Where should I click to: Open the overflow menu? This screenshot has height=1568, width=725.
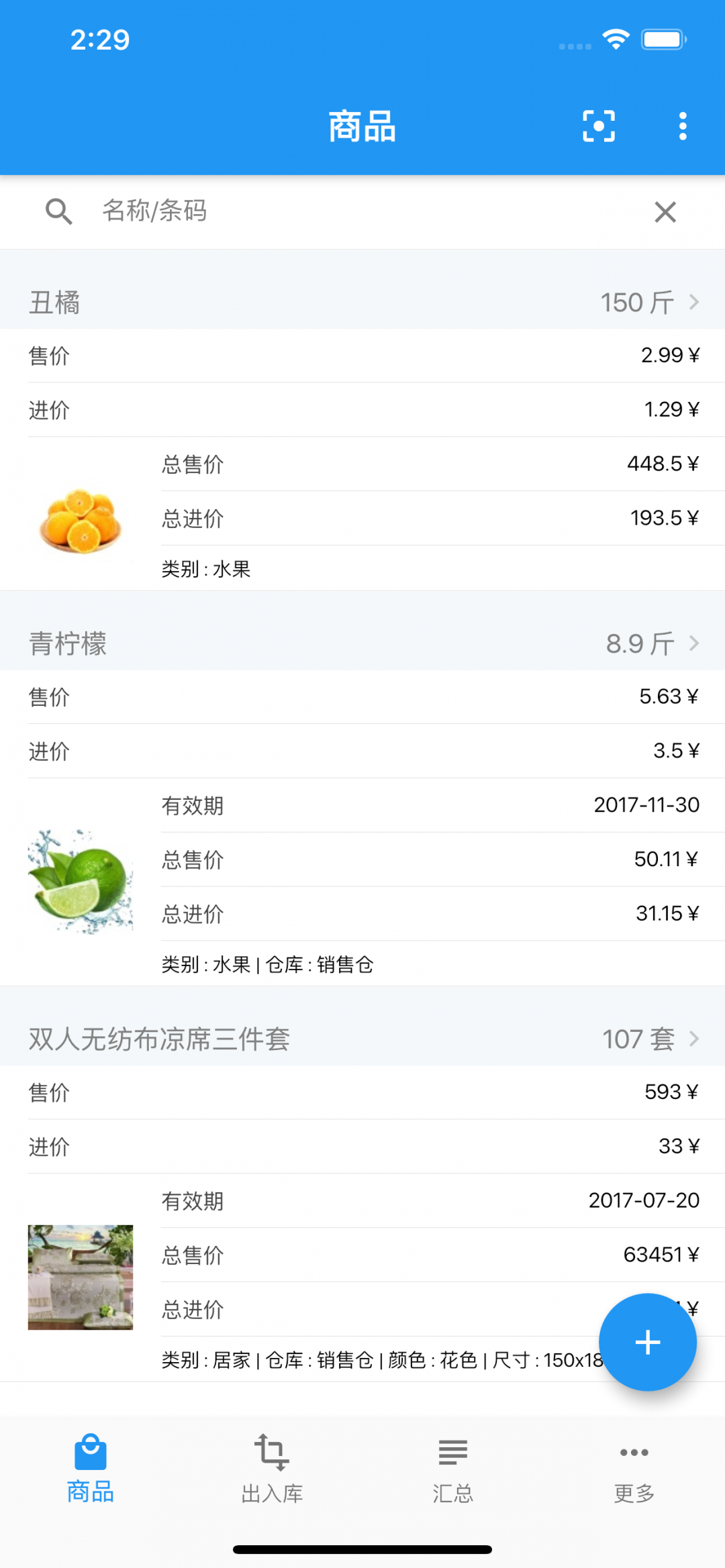click(x=682, y=126)
